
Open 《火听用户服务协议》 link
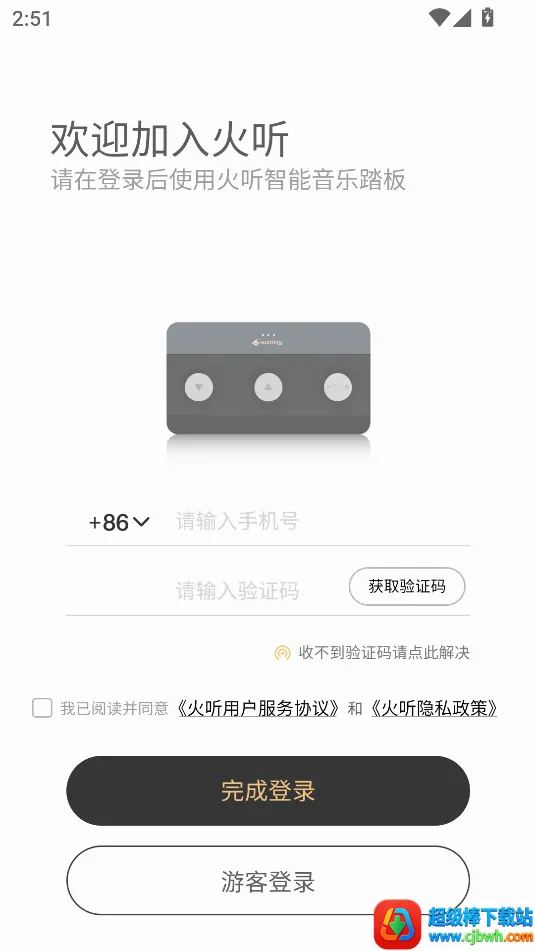click(x=258, y=708)
